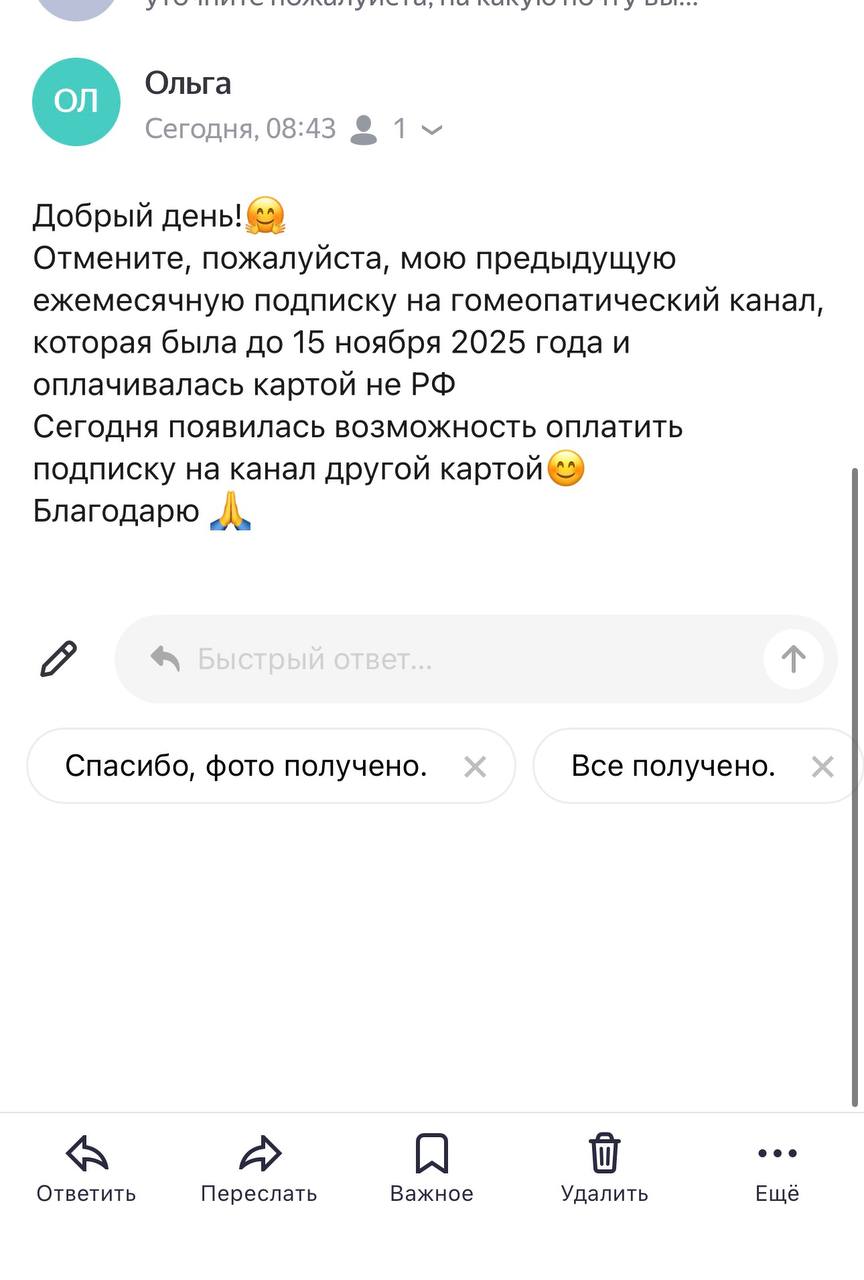Tap the pencil compose icon

click(58, 660)
